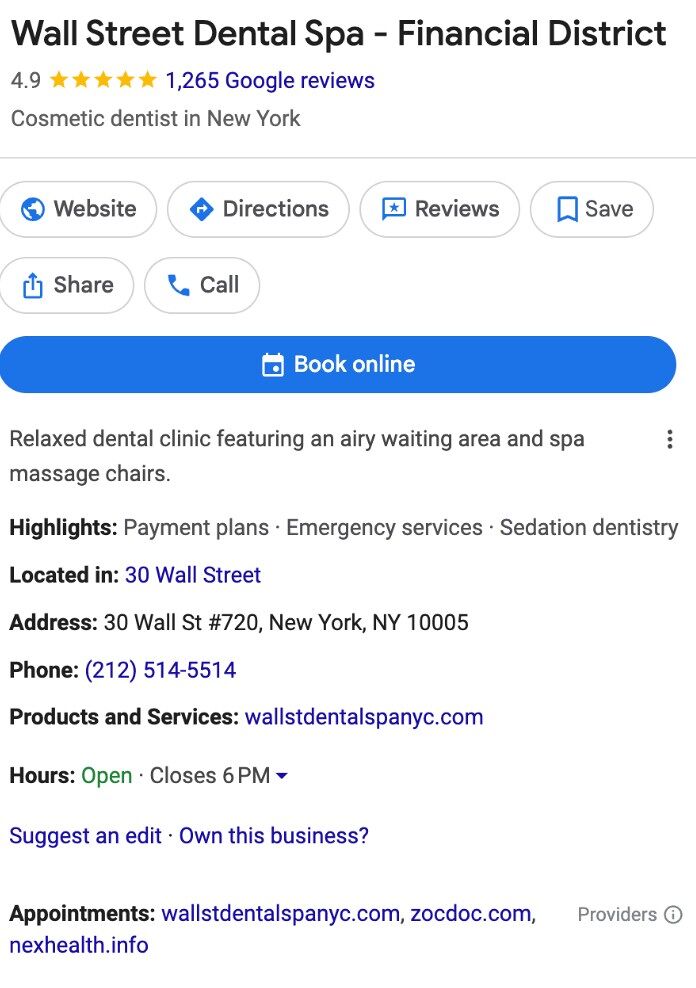The image size is (696, 988).
Task: Tap the Providers info icon
Action: [x=673, y=914]
